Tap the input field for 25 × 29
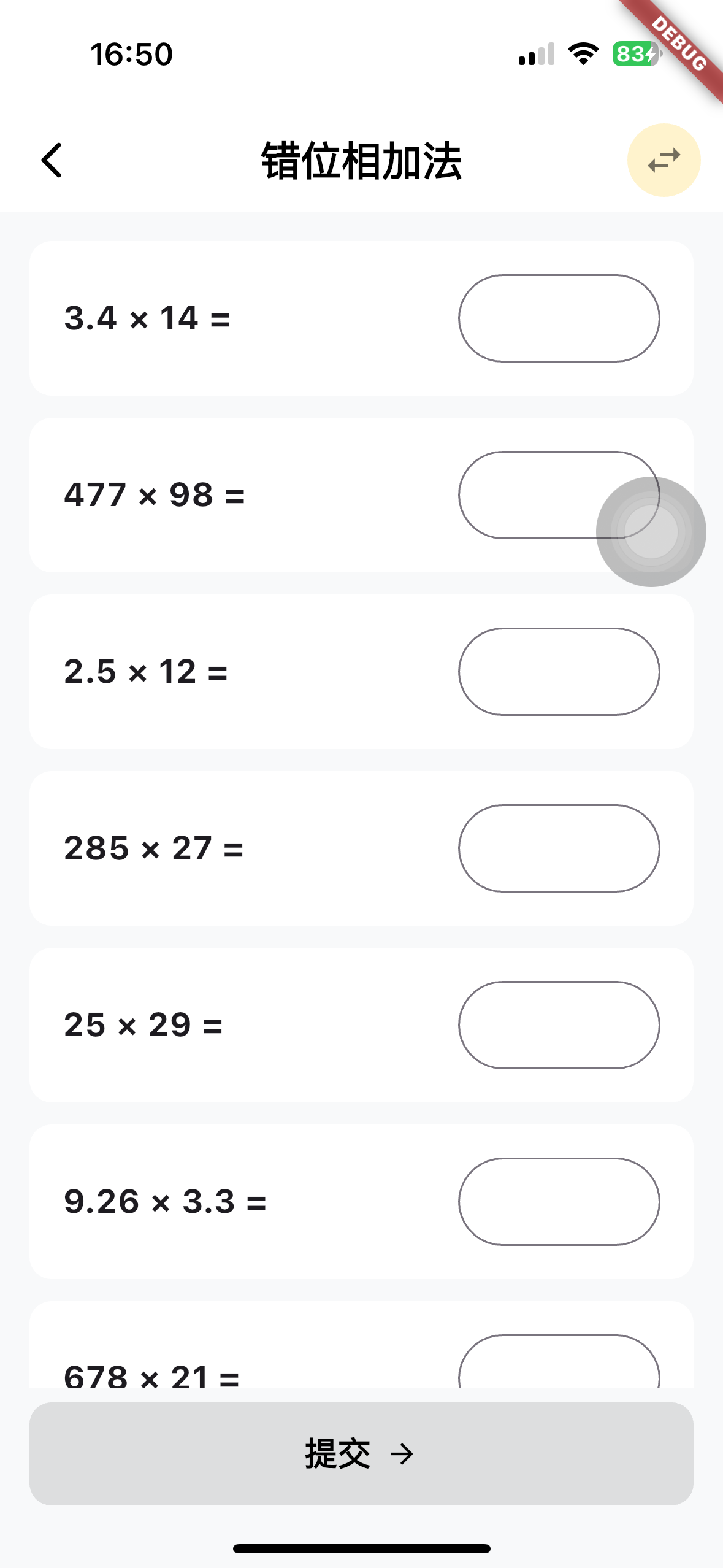Screen dimensions: 723x1568 [559, 1024]
